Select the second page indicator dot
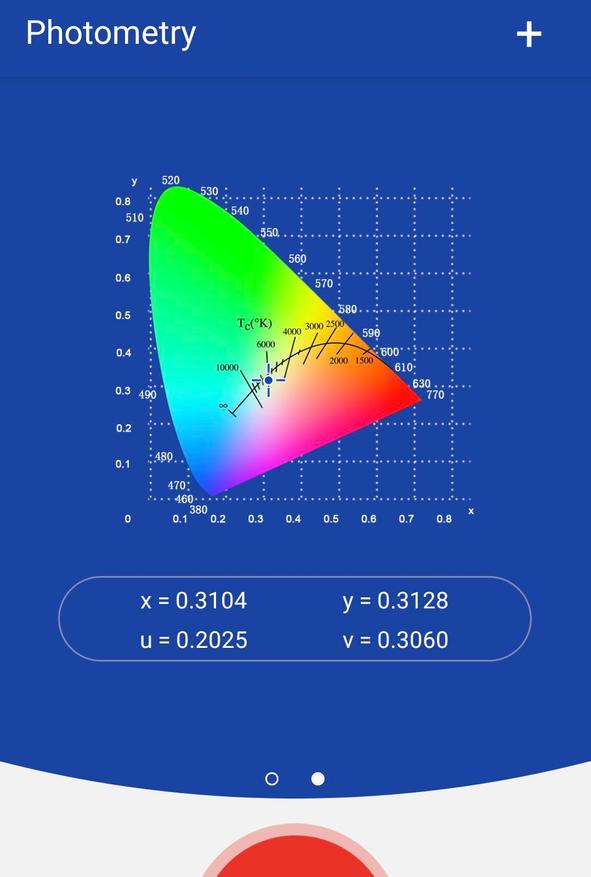This screenshot has height=877, width=591. pyautogui.click(x=318, y=779)
